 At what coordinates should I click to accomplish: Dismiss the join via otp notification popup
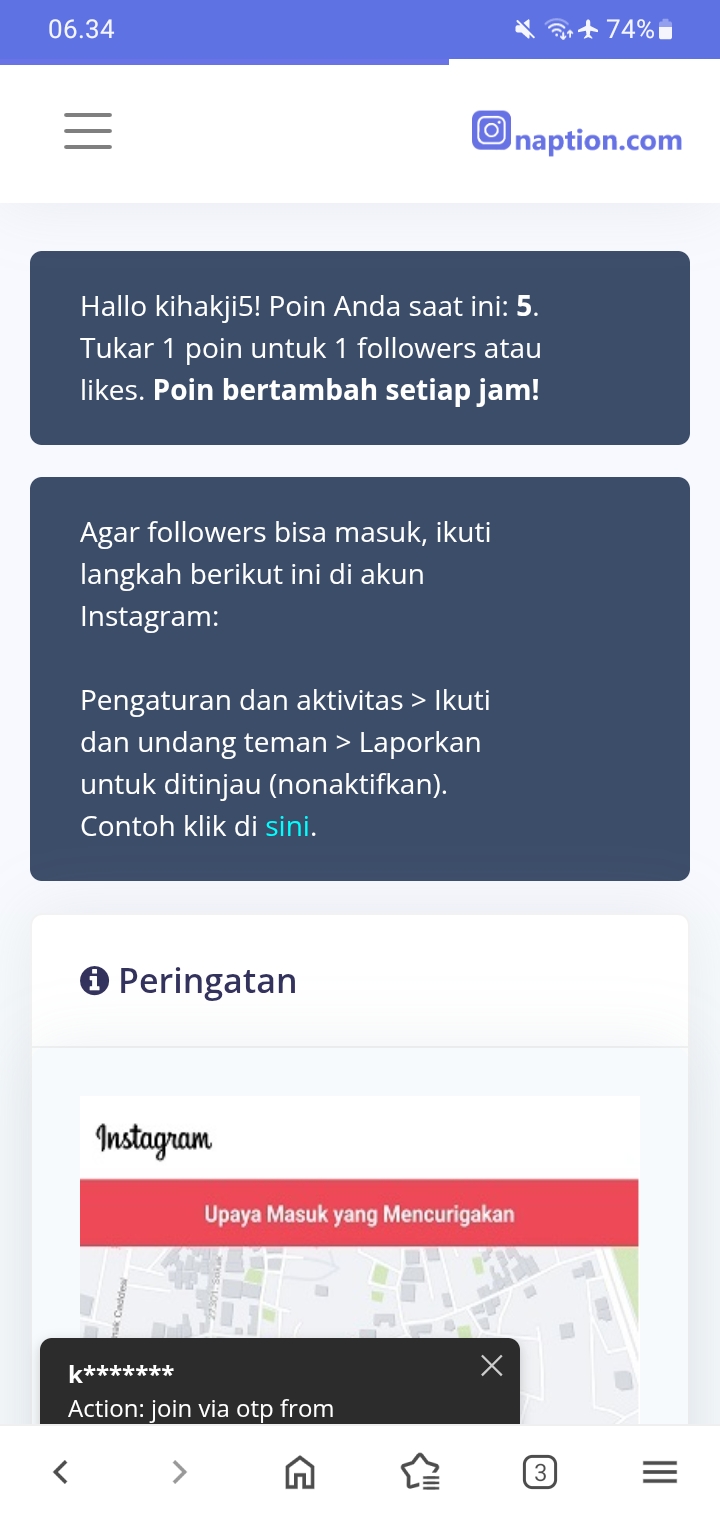tap(491, 1366)
